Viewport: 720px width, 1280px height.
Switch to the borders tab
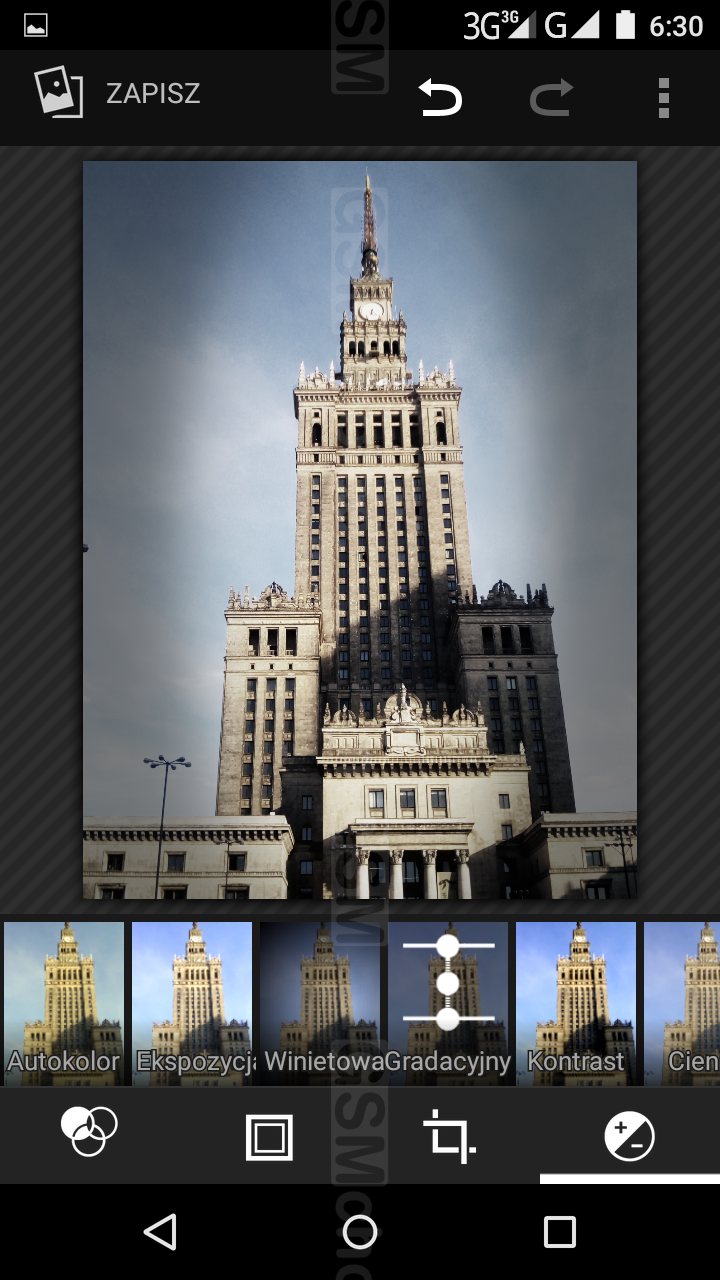(x=269, y=1137)
